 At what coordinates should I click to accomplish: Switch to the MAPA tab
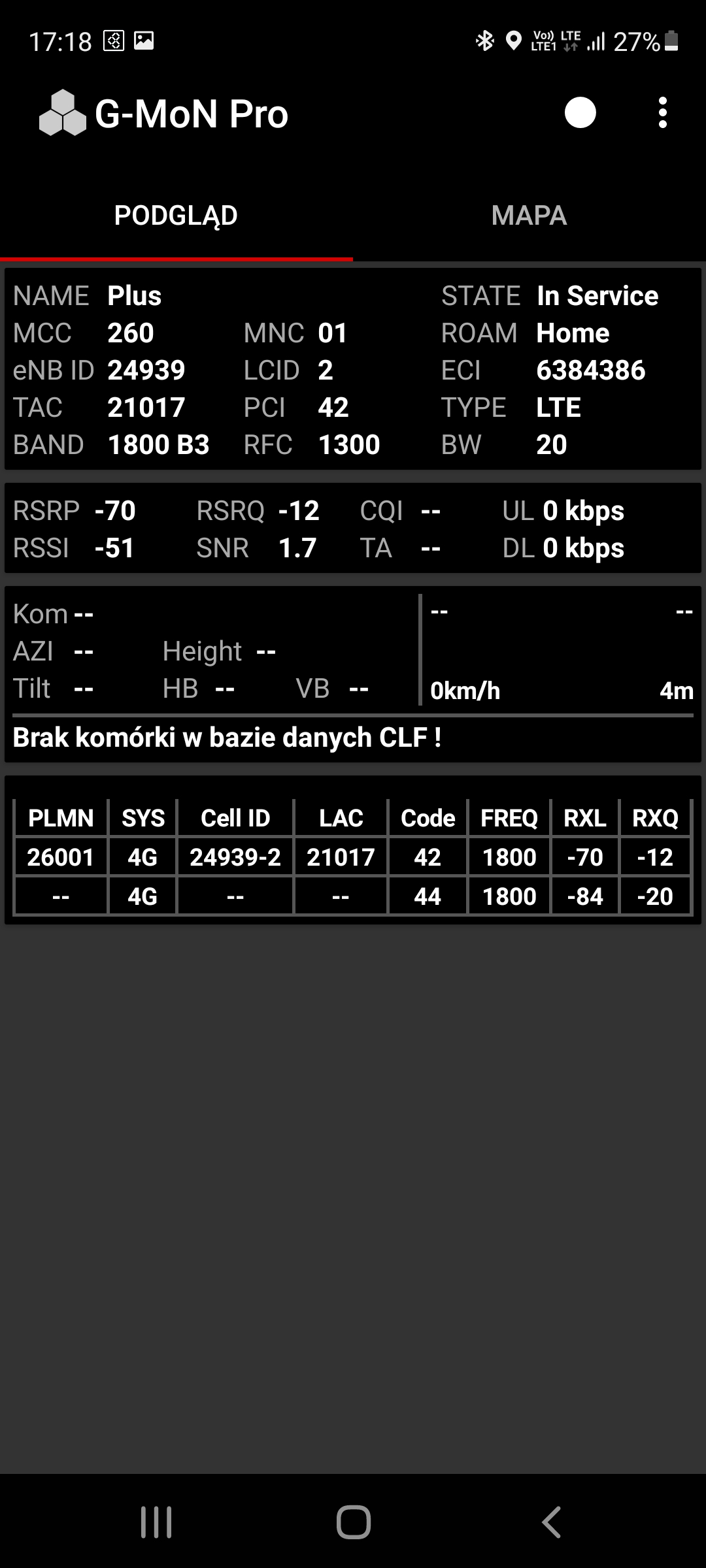529,216
